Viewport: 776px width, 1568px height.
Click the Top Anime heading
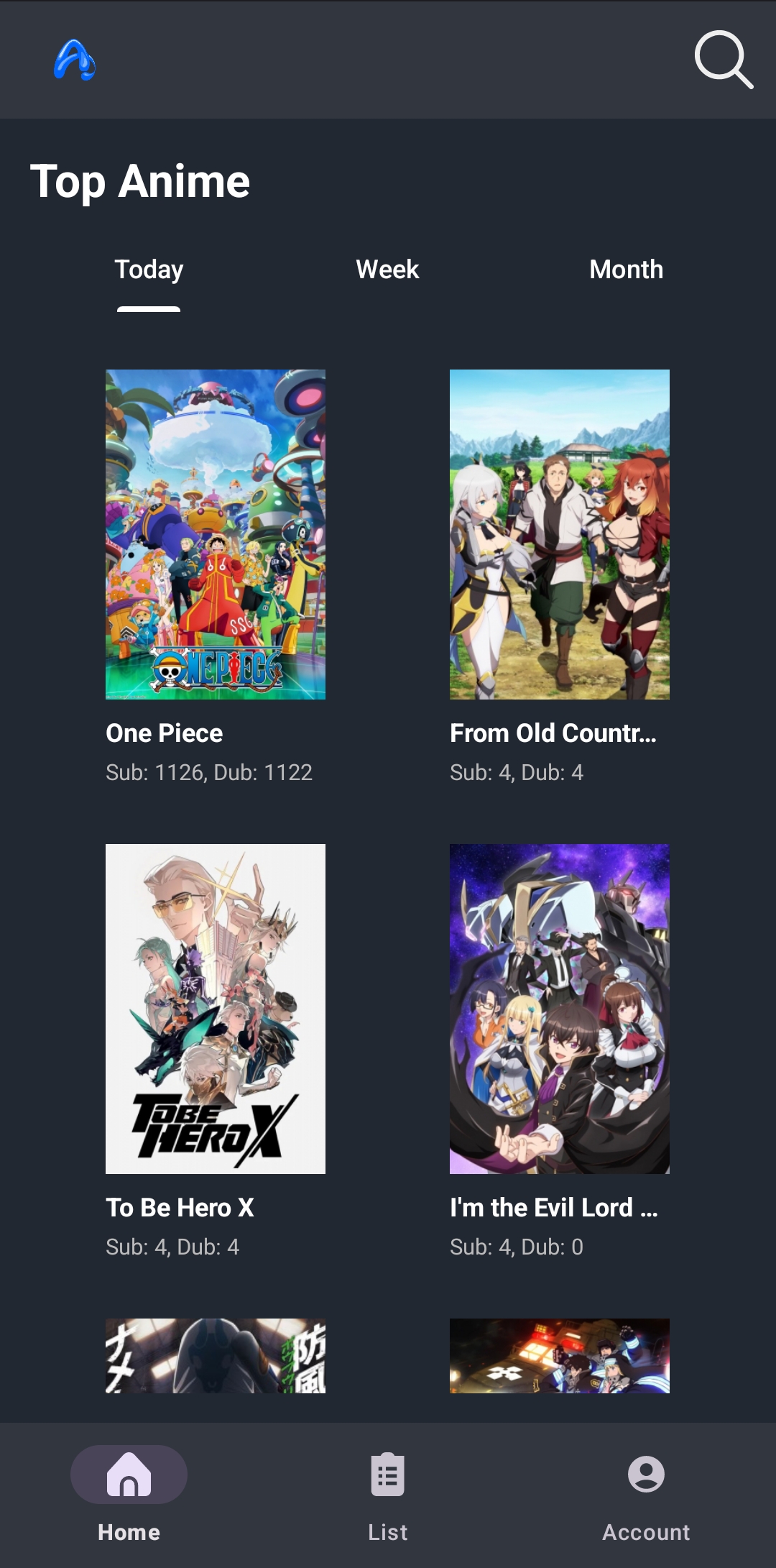tap(141, 182)
